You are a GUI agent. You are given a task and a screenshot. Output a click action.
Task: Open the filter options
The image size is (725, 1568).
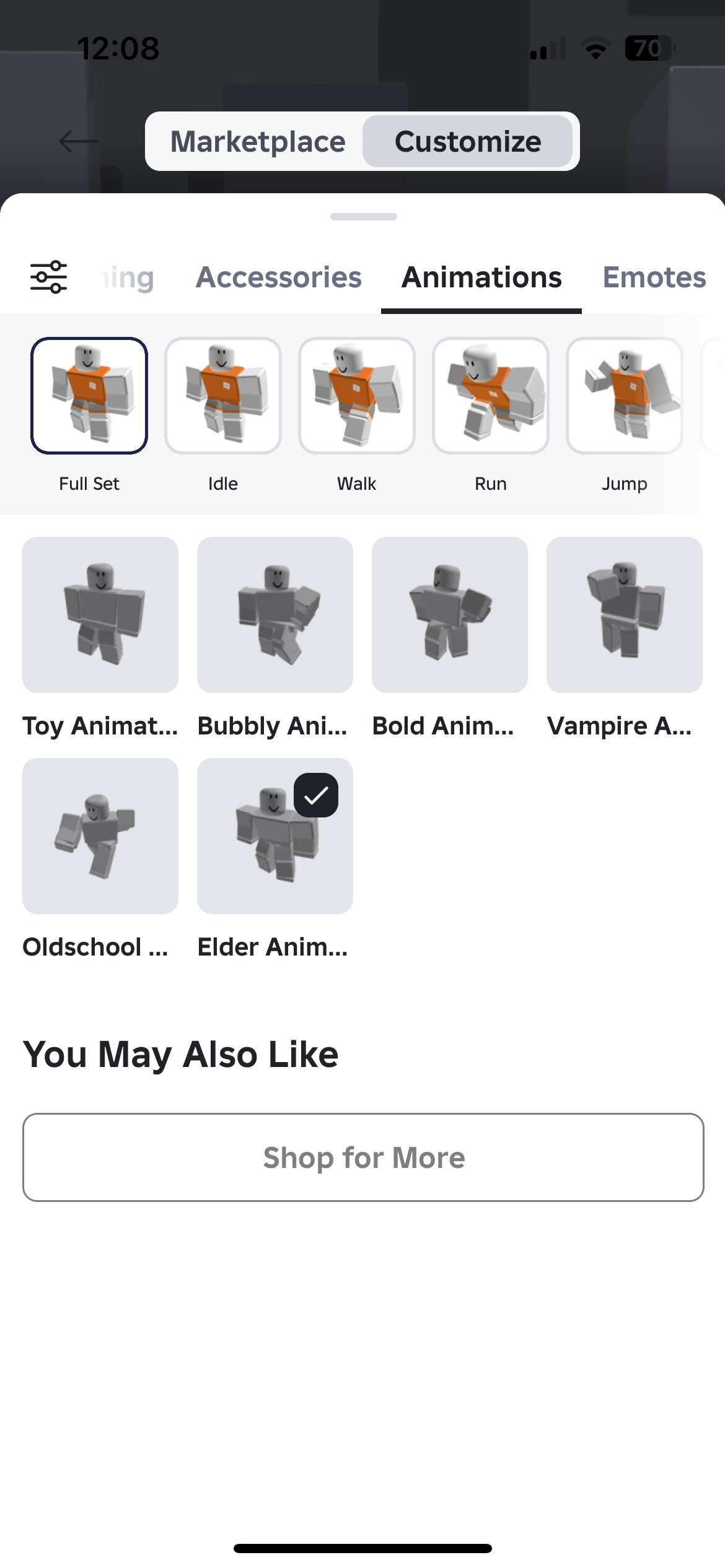coord(50,278)
